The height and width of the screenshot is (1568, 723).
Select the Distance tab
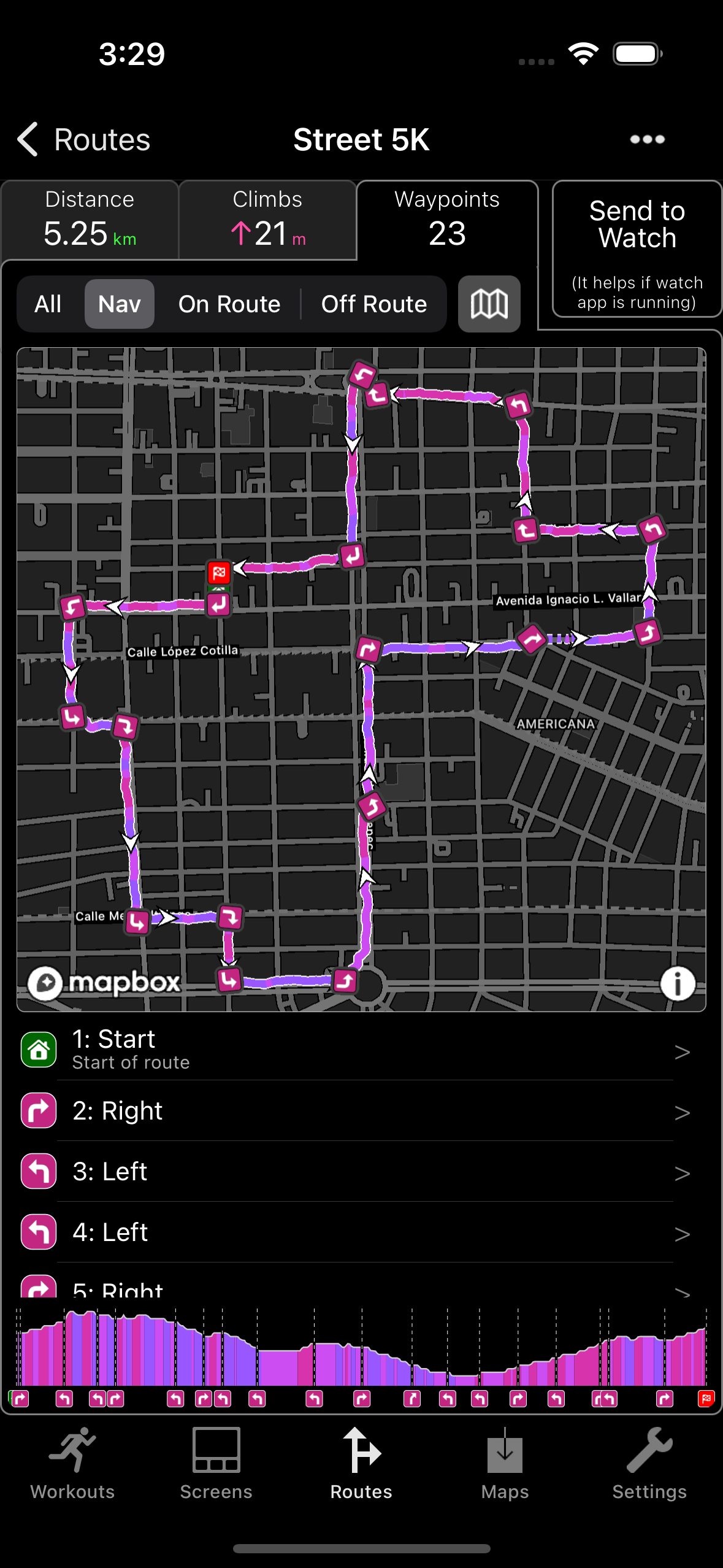tap(90, 220)
